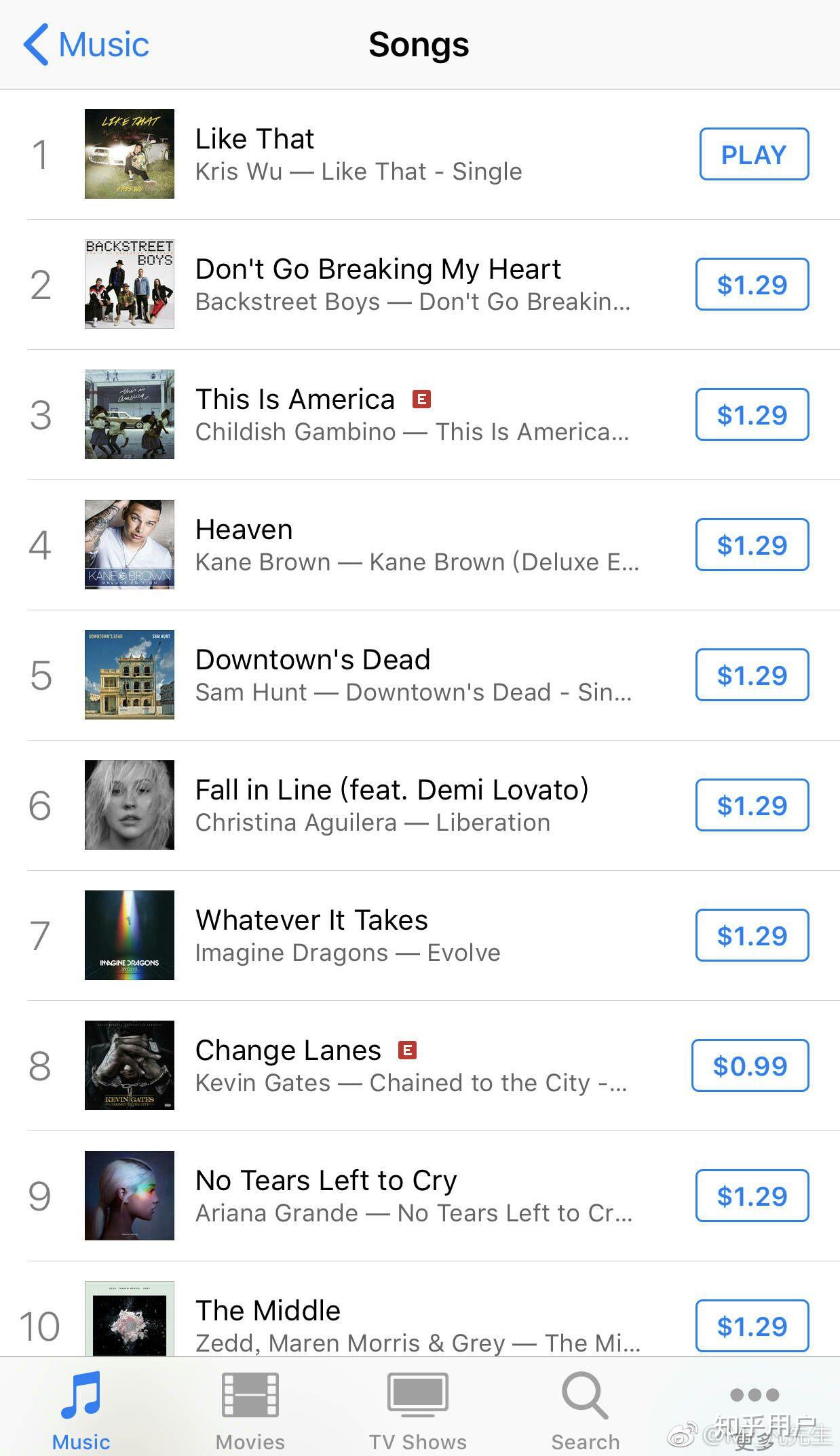
Task: Open the More tab with three dots
Action: [754, 1411]
